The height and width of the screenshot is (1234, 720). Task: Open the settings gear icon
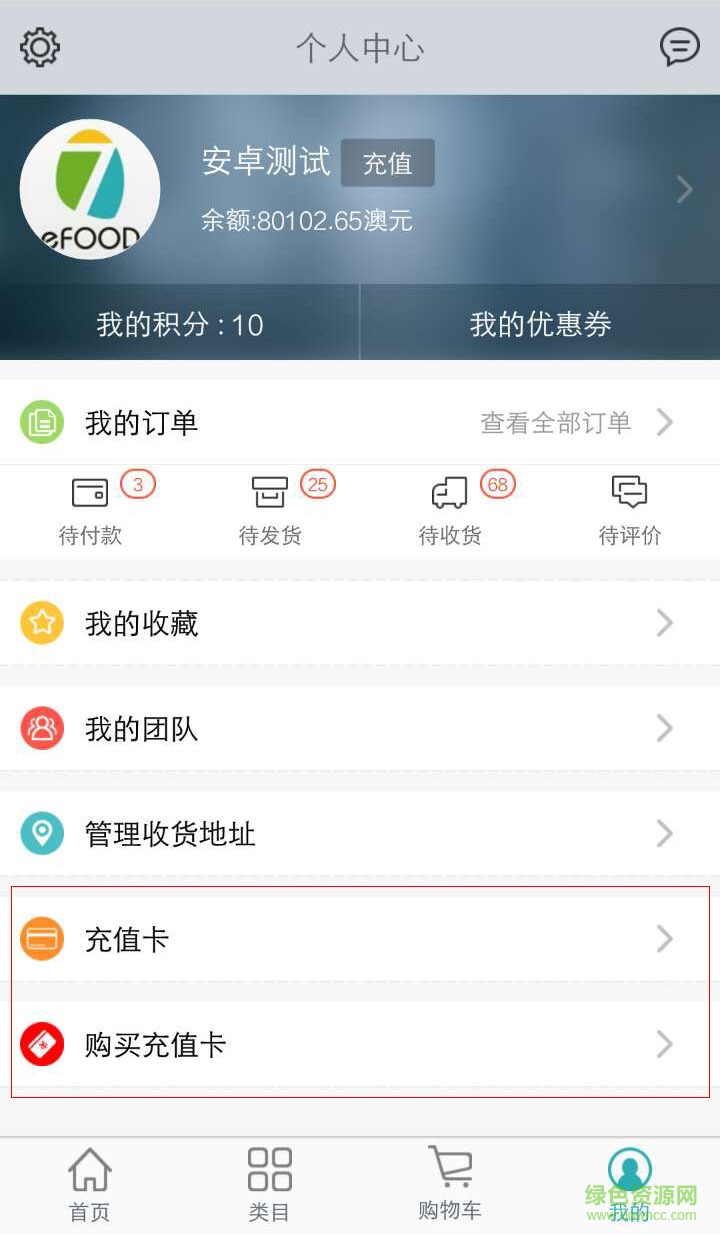pos(40,47)
